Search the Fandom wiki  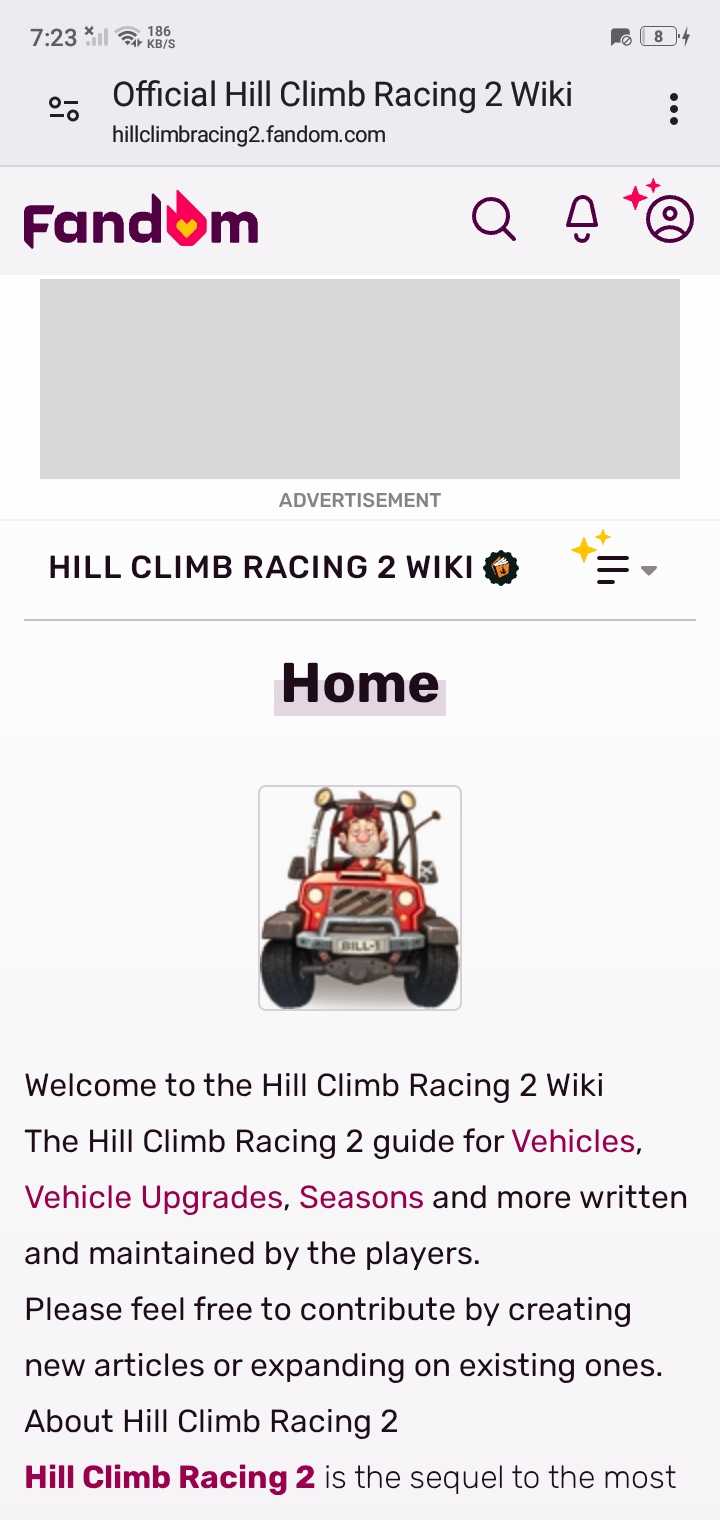[494, 219]
